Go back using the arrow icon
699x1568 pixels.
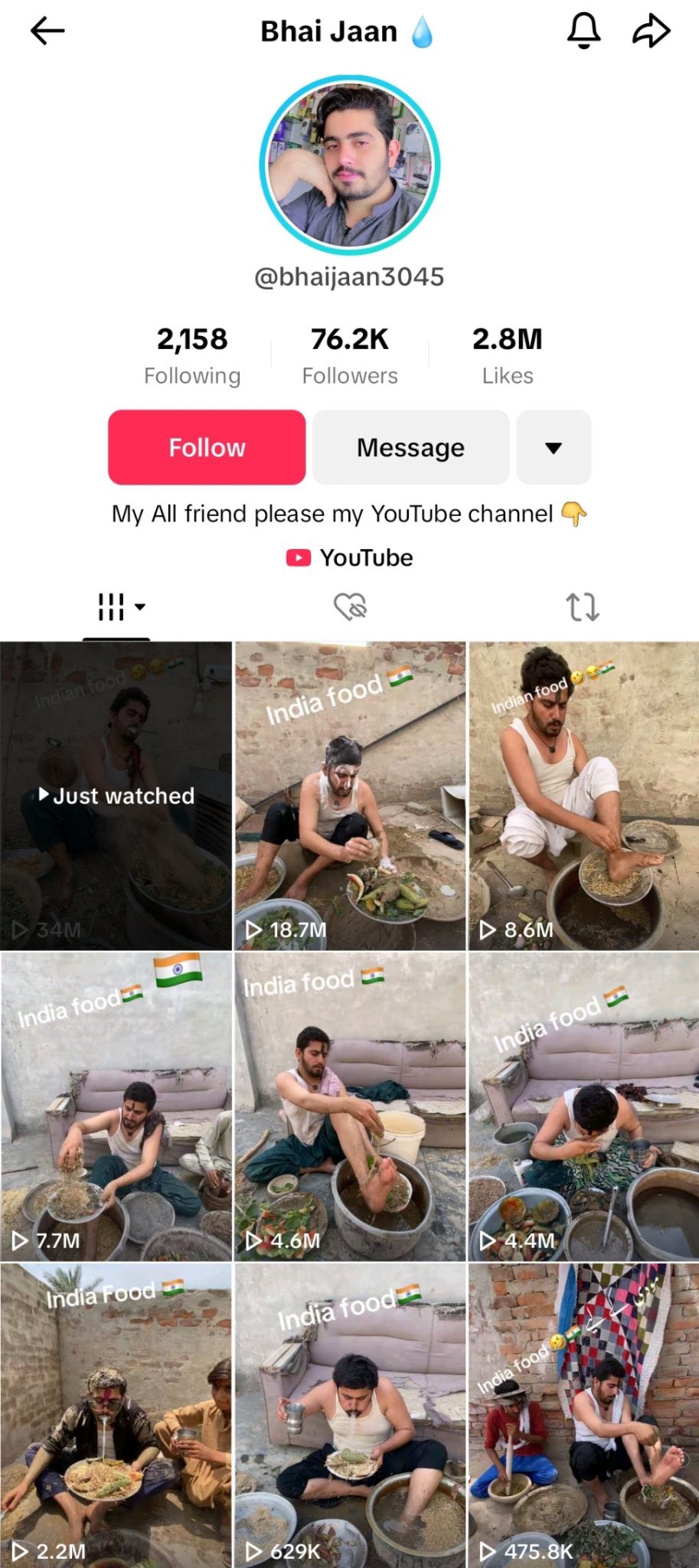(x=47, y=31)
